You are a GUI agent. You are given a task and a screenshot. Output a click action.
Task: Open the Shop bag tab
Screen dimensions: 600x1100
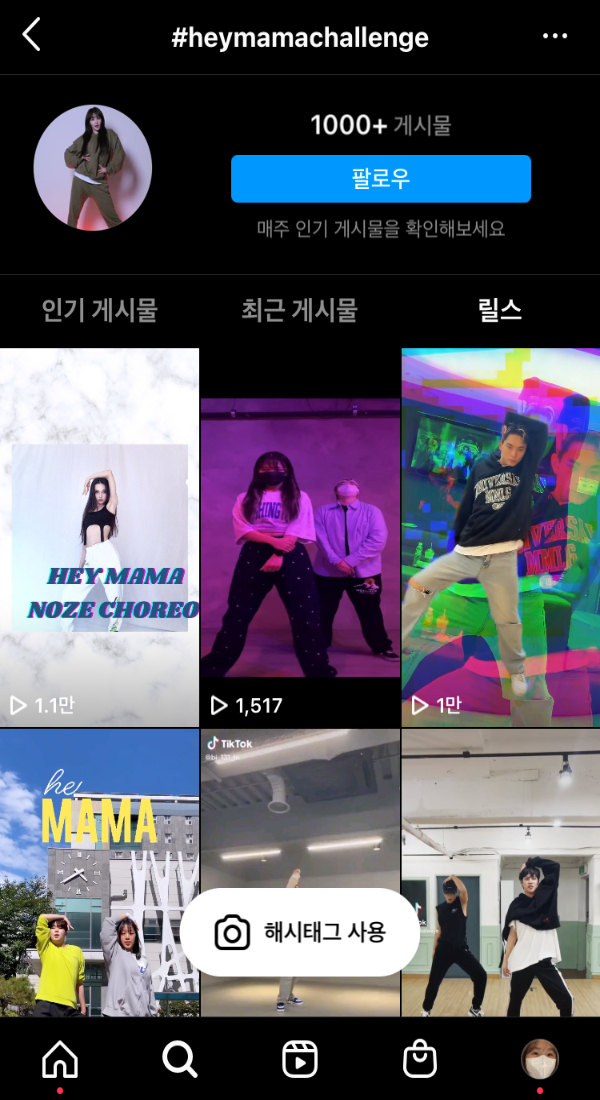(420, 1059)
